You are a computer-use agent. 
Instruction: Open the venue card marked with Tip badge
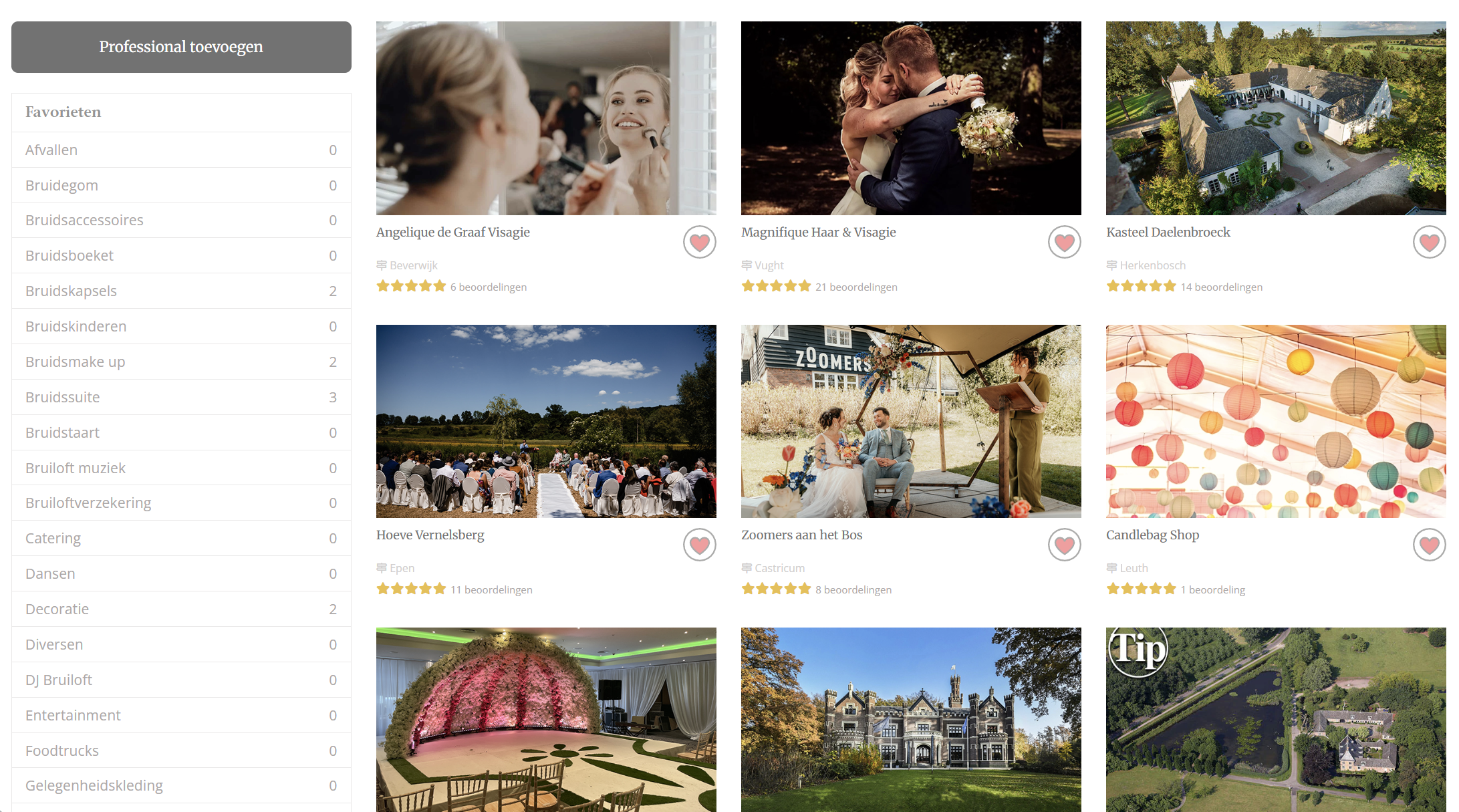[1275, 720]
